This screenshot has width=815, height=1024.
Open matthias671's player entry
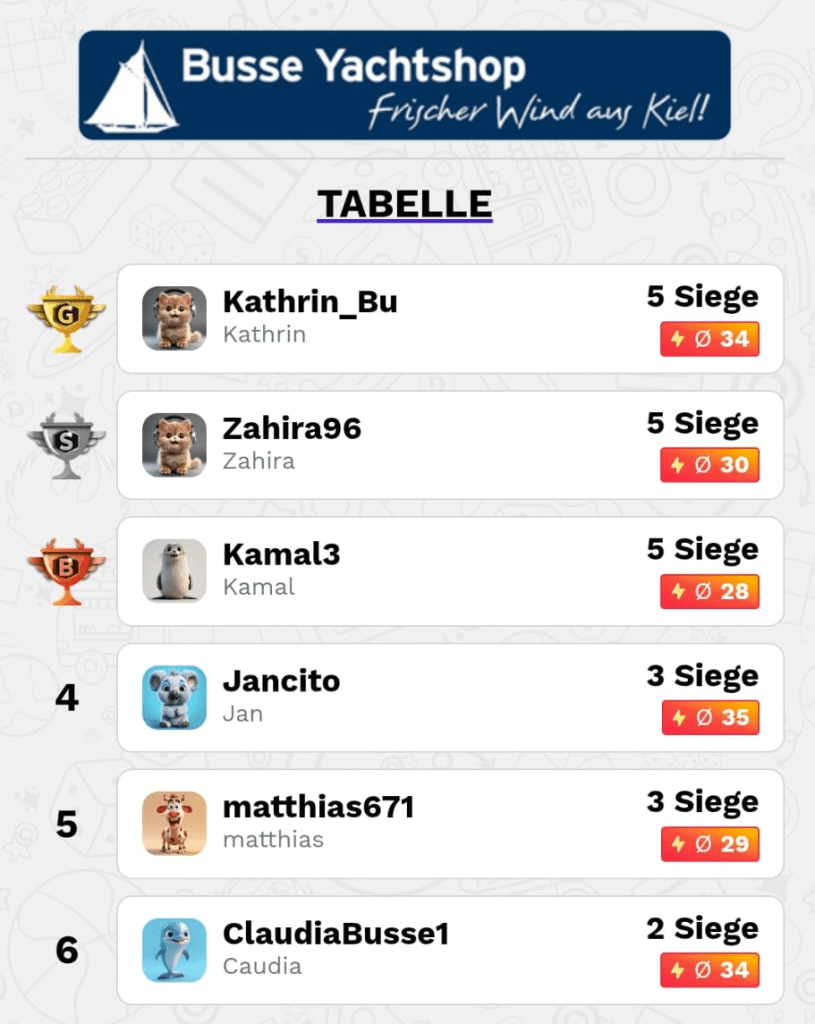[449, 824]
